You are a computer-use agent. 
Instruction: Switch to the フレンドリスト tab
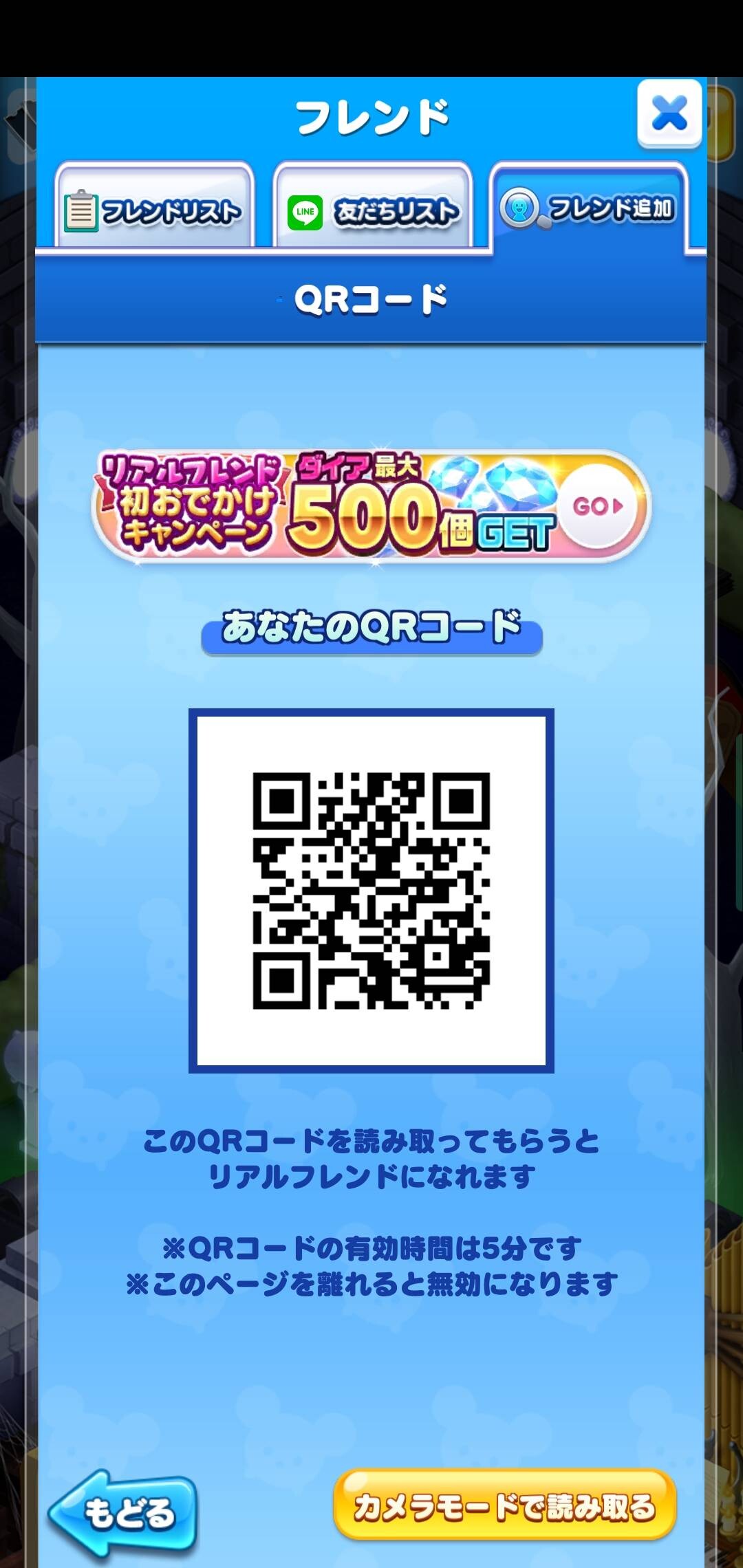pyautogui.click(x=155, y=206)
